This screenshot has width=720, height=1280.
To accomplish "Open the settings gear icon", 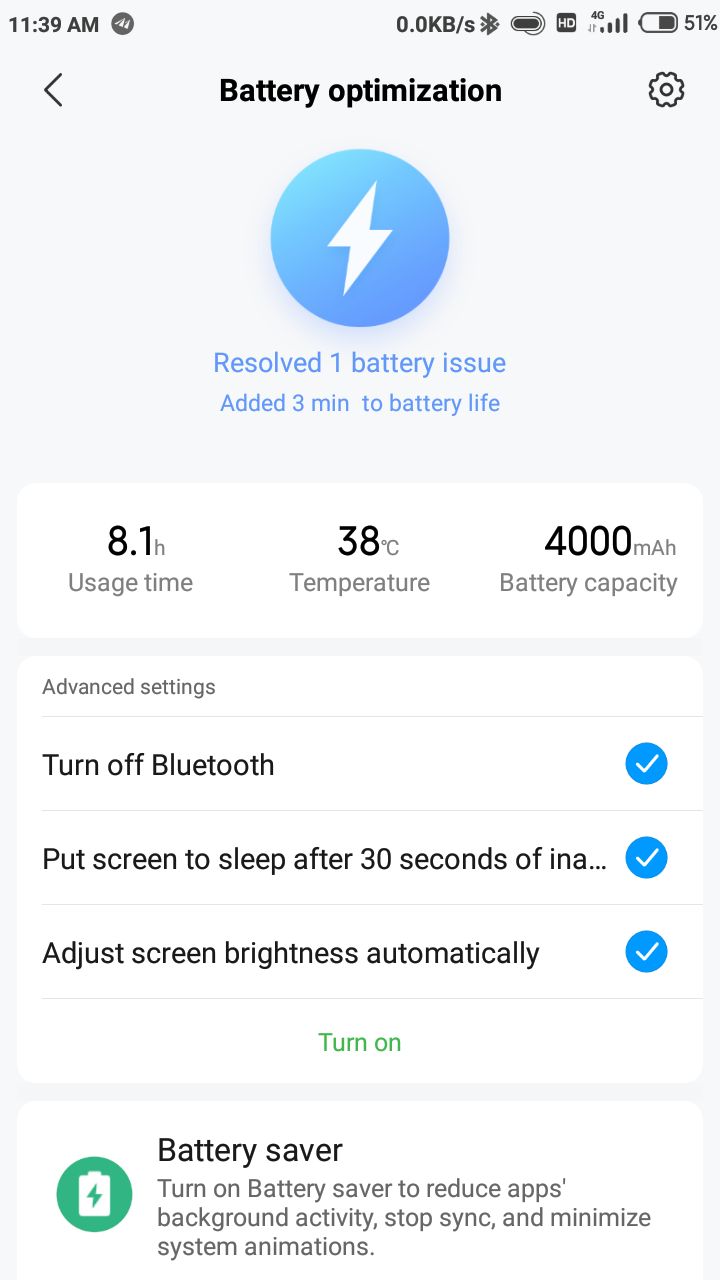I will 666,90.
